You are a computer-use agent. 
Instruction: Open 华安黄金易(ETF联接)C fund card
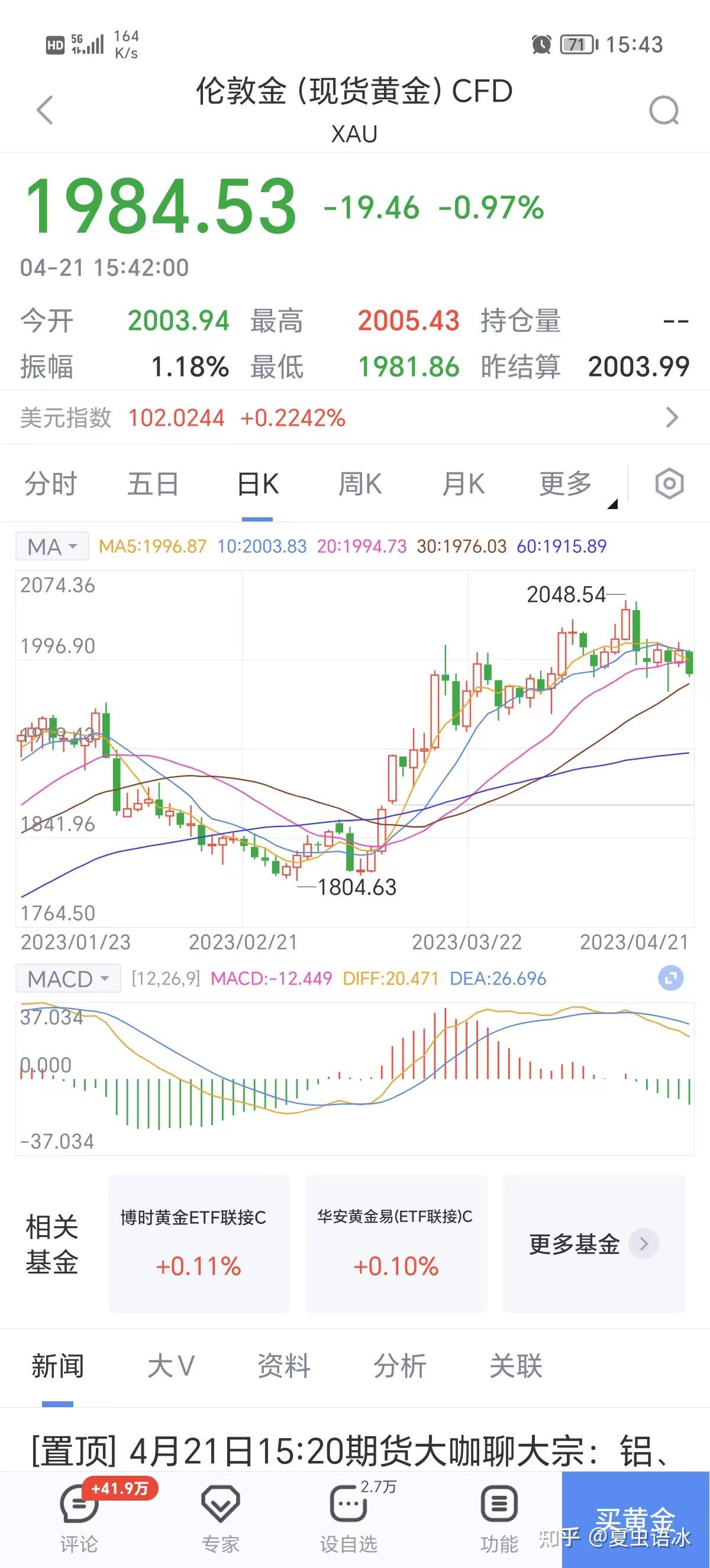(396, 1243)
